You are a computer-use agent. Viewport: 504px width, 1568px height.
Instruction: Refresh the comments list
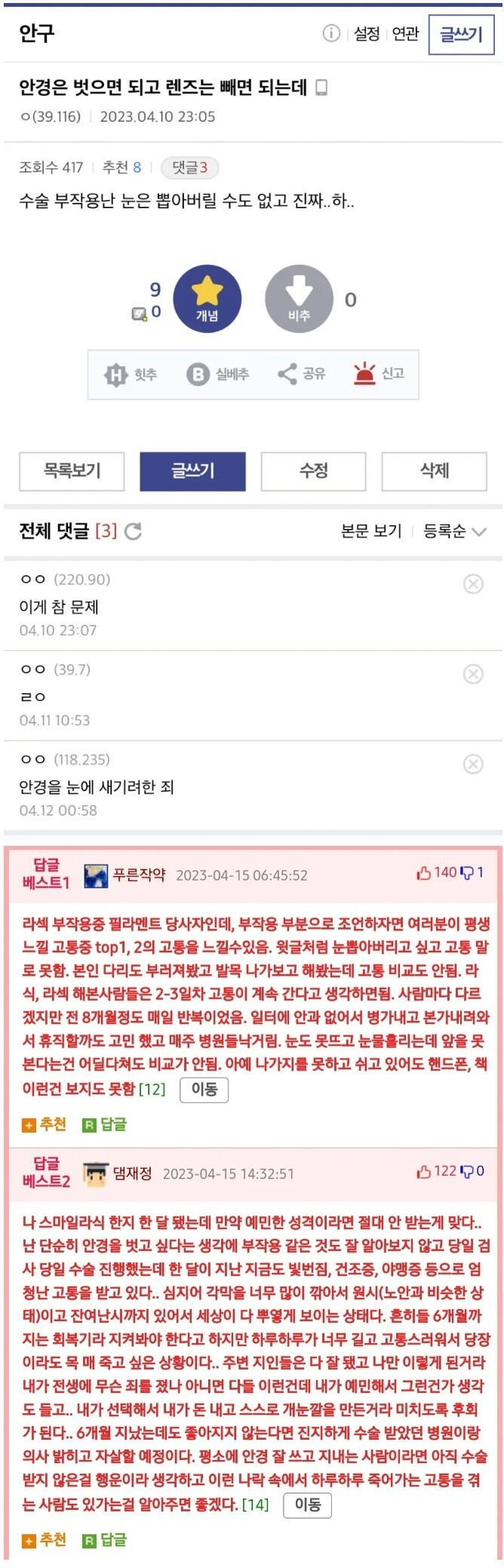[x=134, y=531]
